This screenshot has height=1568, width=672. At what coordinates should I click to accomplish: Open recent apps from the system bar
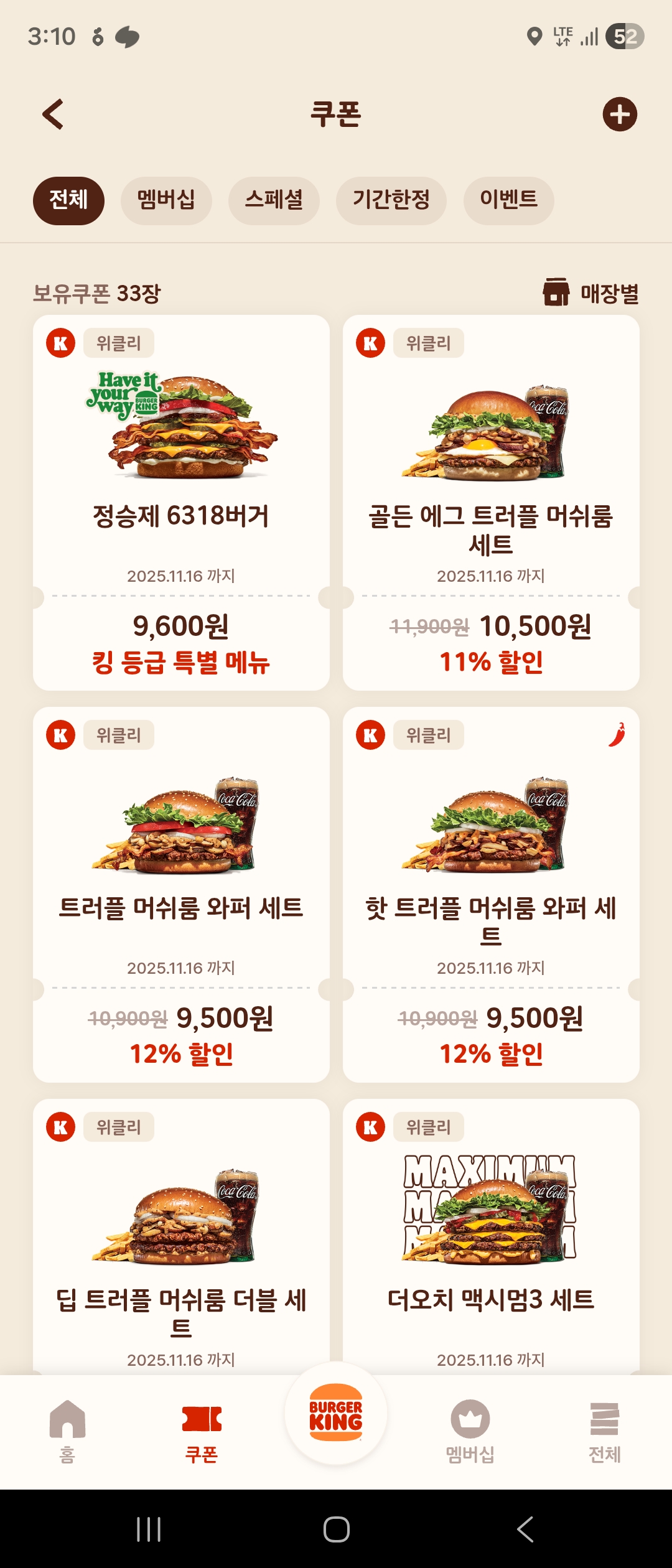[x=149, y=1529]
